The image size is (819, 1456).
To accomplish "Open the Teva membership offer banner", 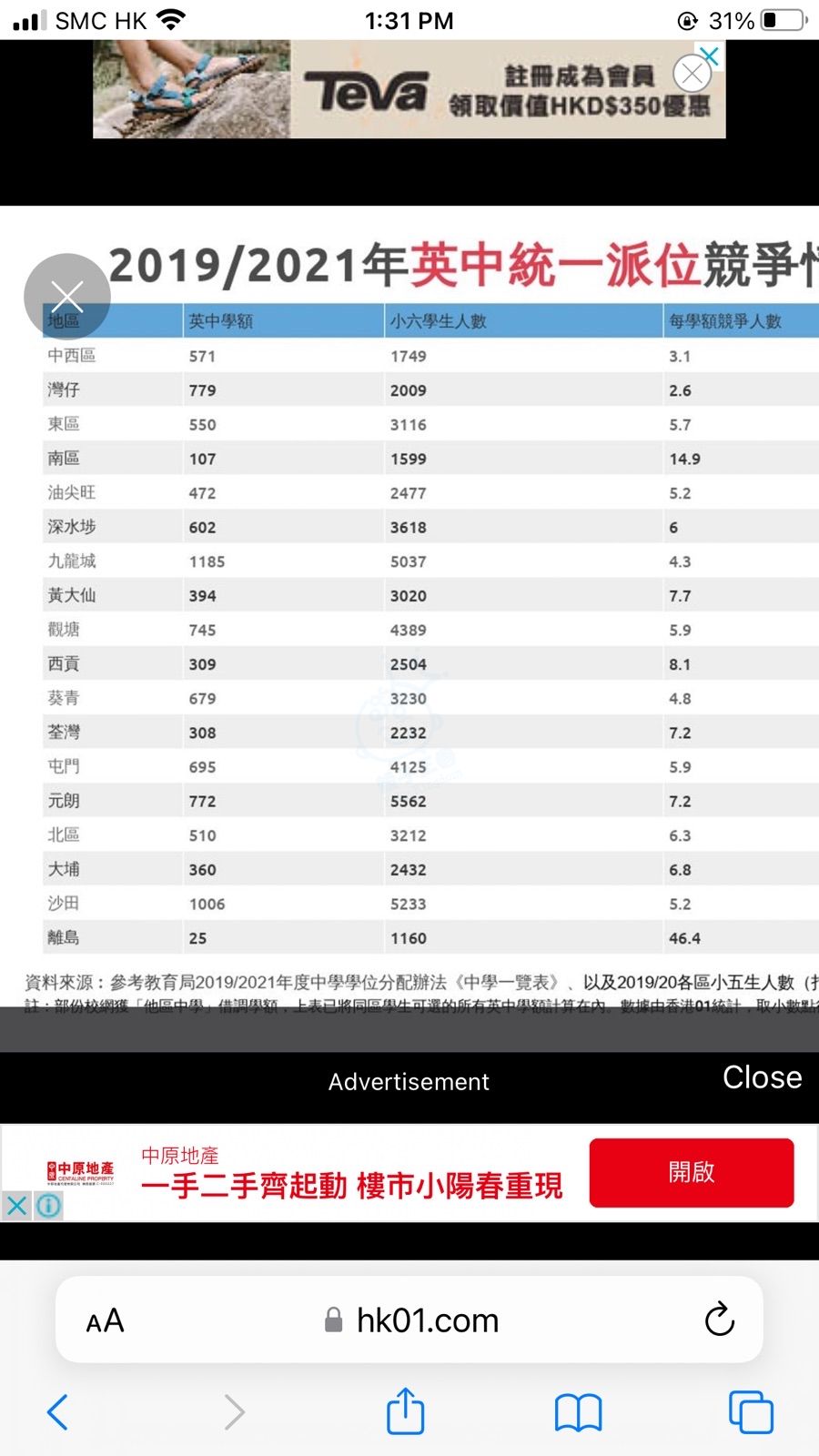I will pos(409,89).
